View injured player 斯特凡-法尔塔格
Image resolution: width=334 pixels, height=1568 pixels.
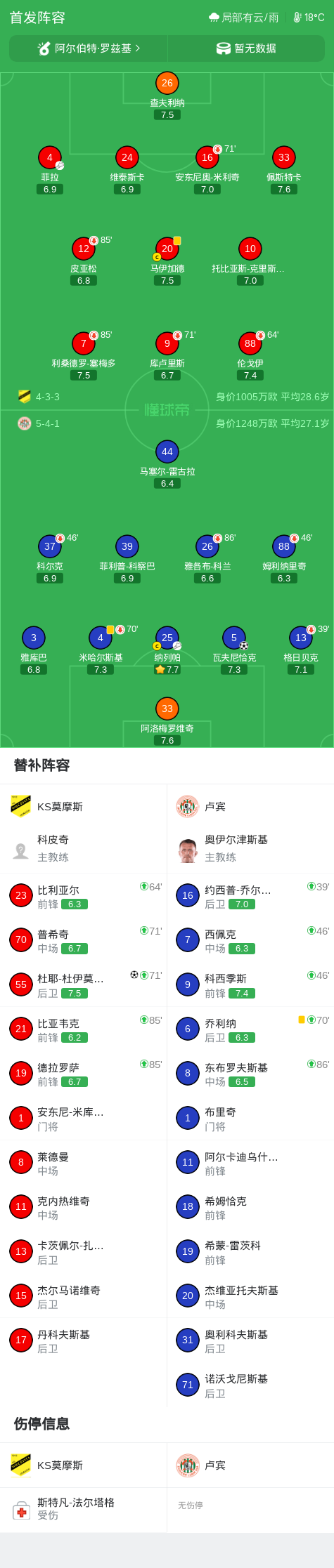(x=84, y=1508)
